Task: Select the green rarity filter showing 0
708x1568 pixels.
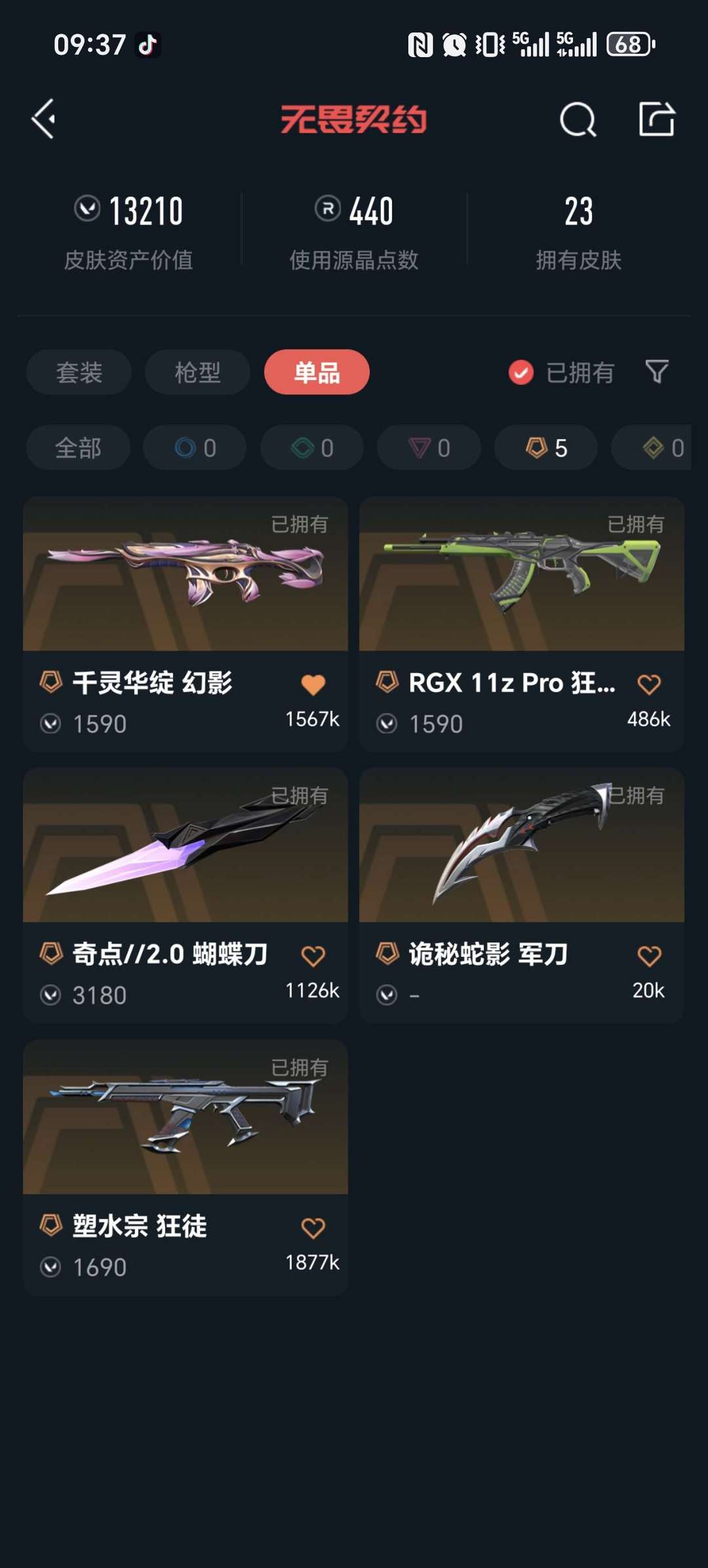Action: click(x=311, y=447)
